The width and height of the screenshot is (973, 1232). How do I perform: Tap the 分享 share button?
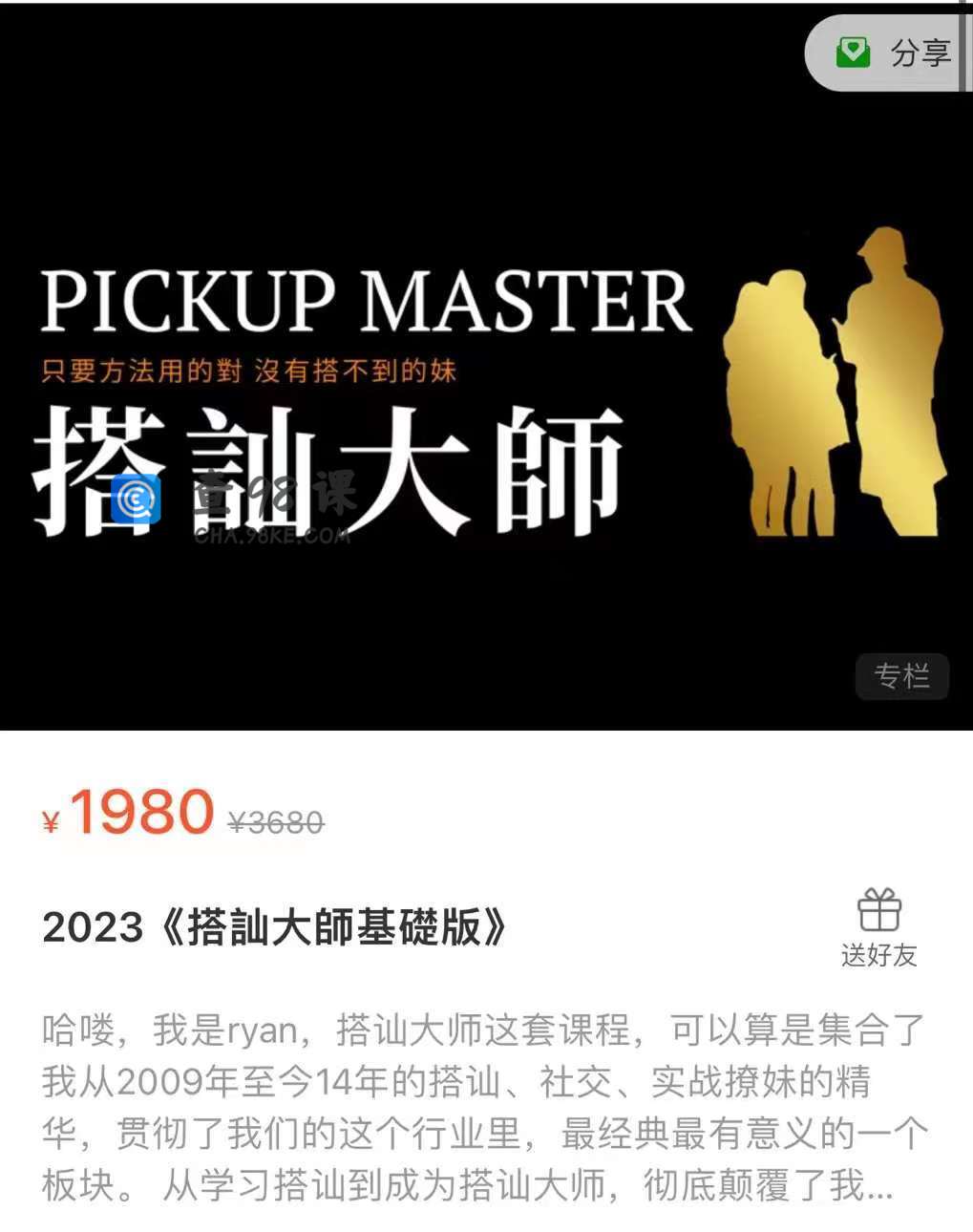893,53
